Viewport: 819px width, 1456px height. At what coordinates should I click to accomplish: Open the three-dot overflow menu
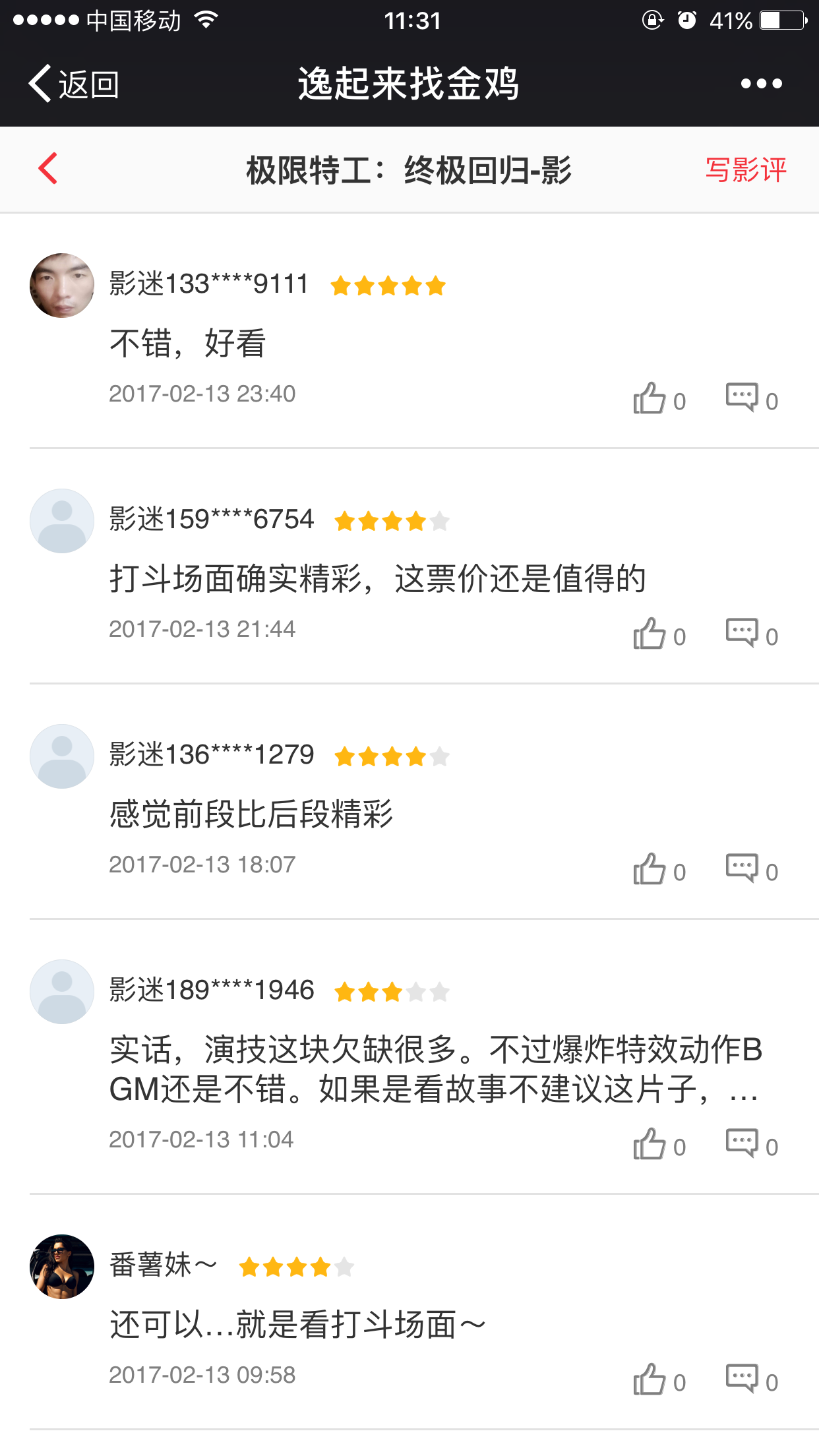pos(761,84)
